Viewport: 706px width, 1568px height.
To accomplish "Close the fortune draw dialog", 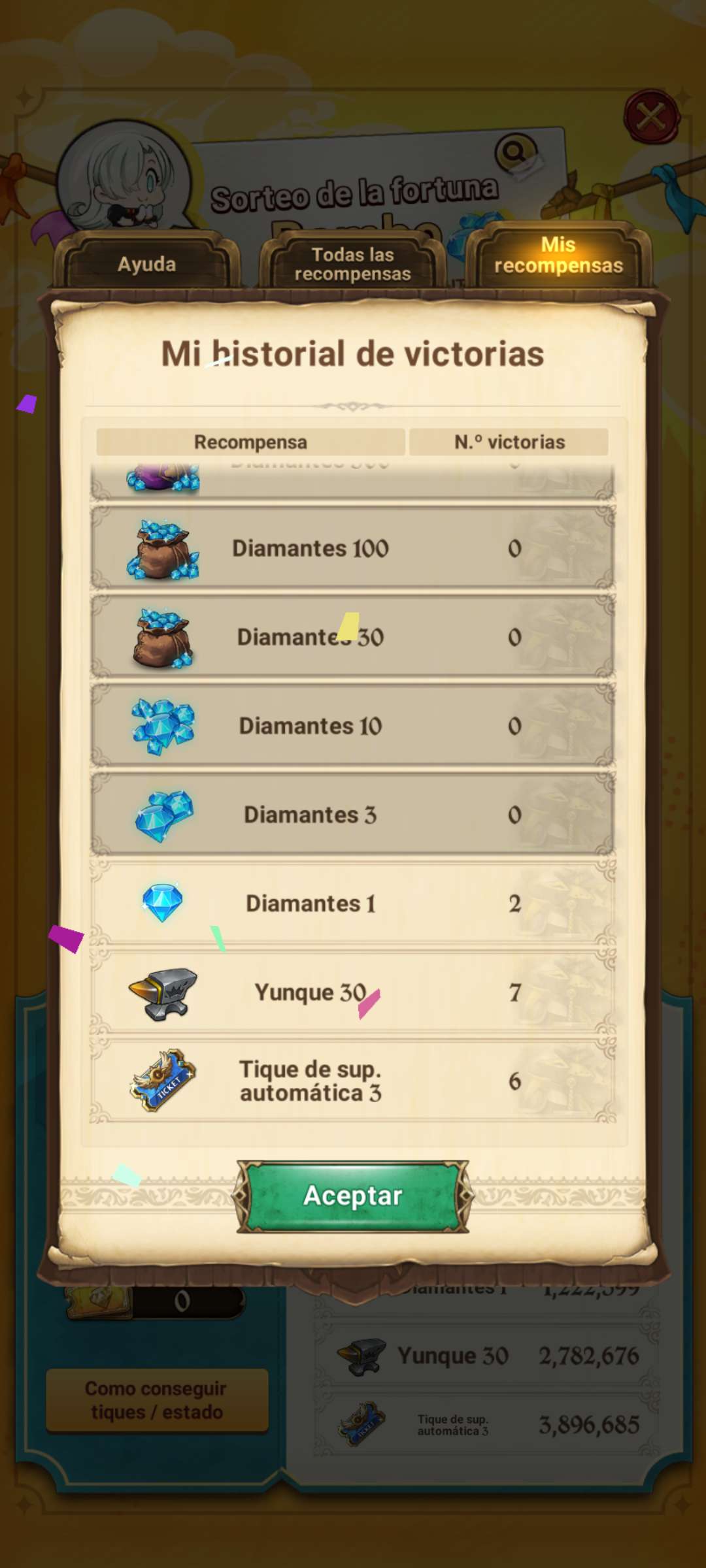I will [651, 118].
